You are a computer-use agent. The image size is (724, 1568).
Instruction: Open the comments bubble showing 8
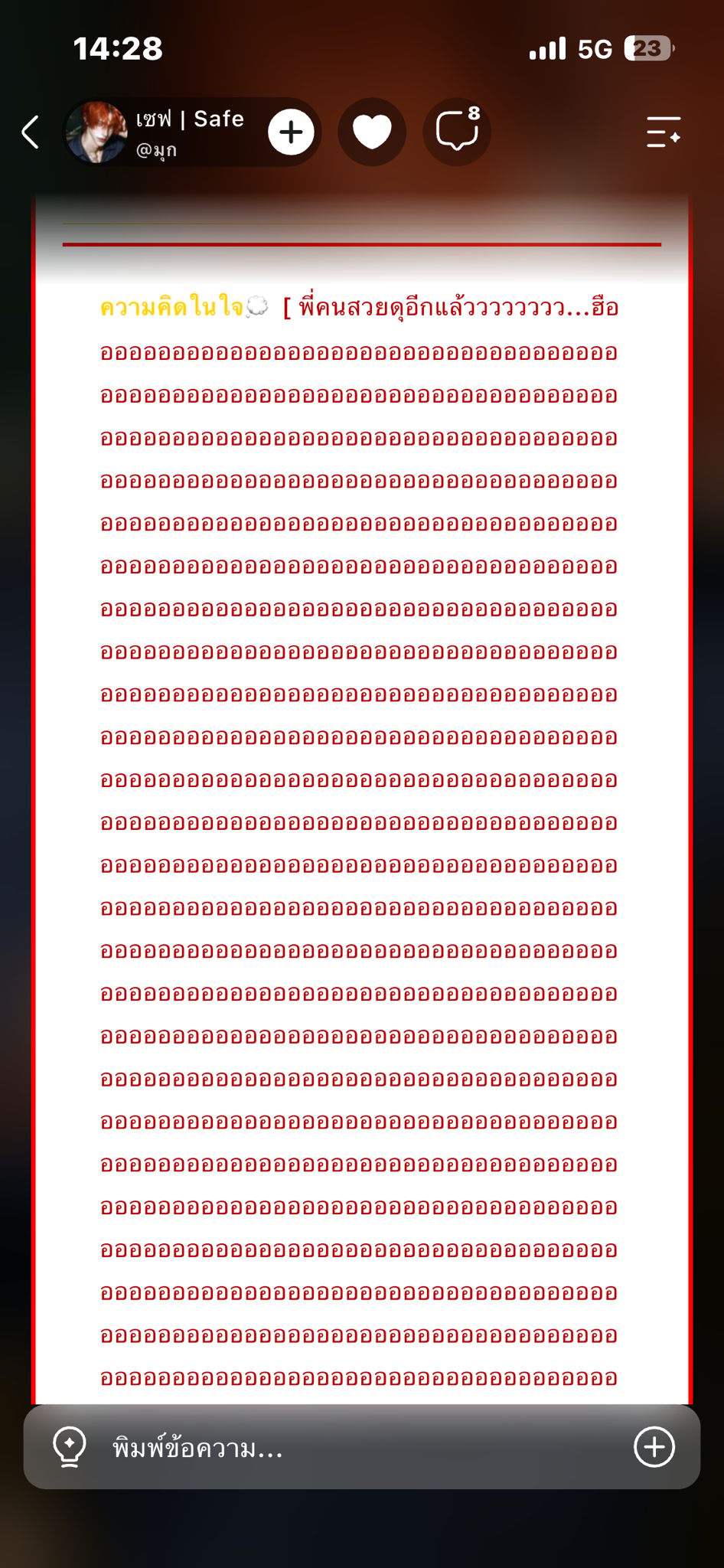[457, 132]
